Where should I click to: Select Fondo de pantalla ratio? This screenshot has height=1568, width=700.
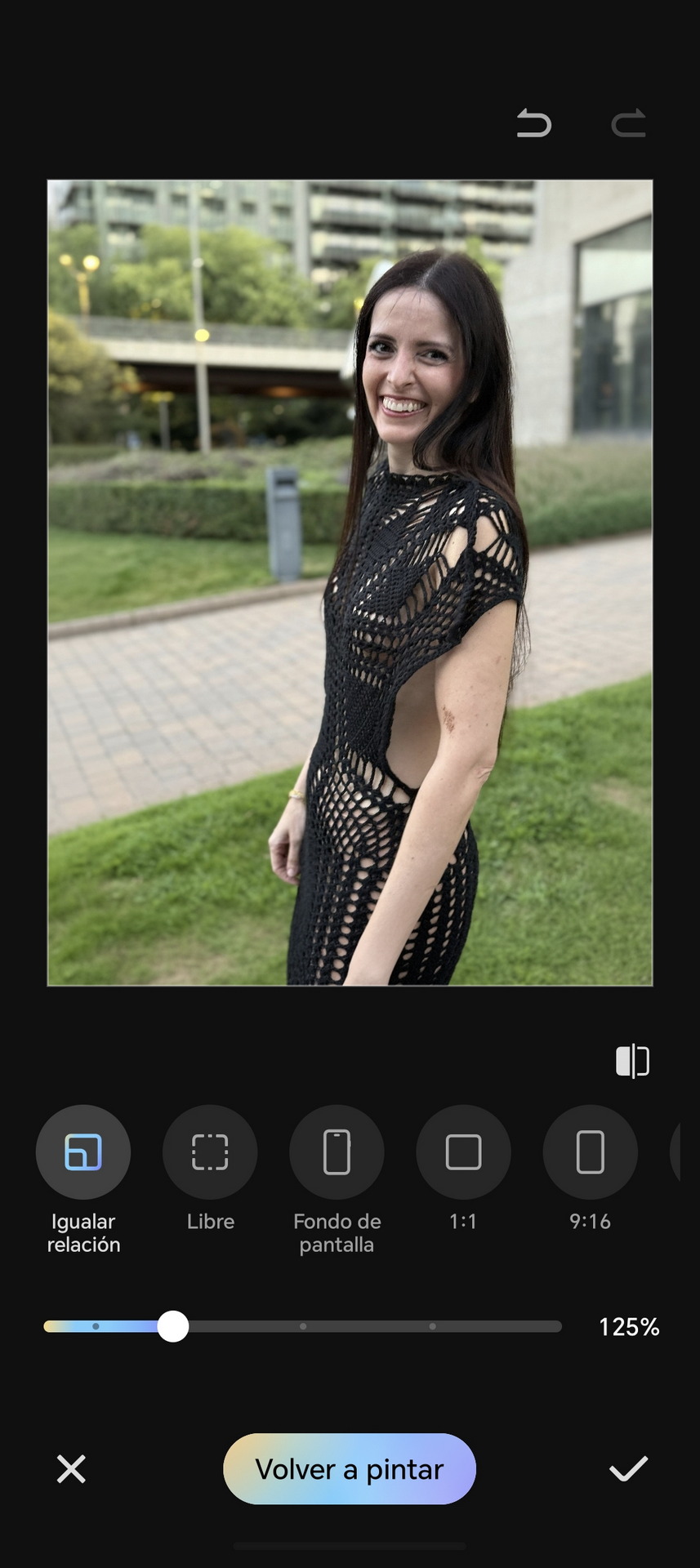point(337,1151)
